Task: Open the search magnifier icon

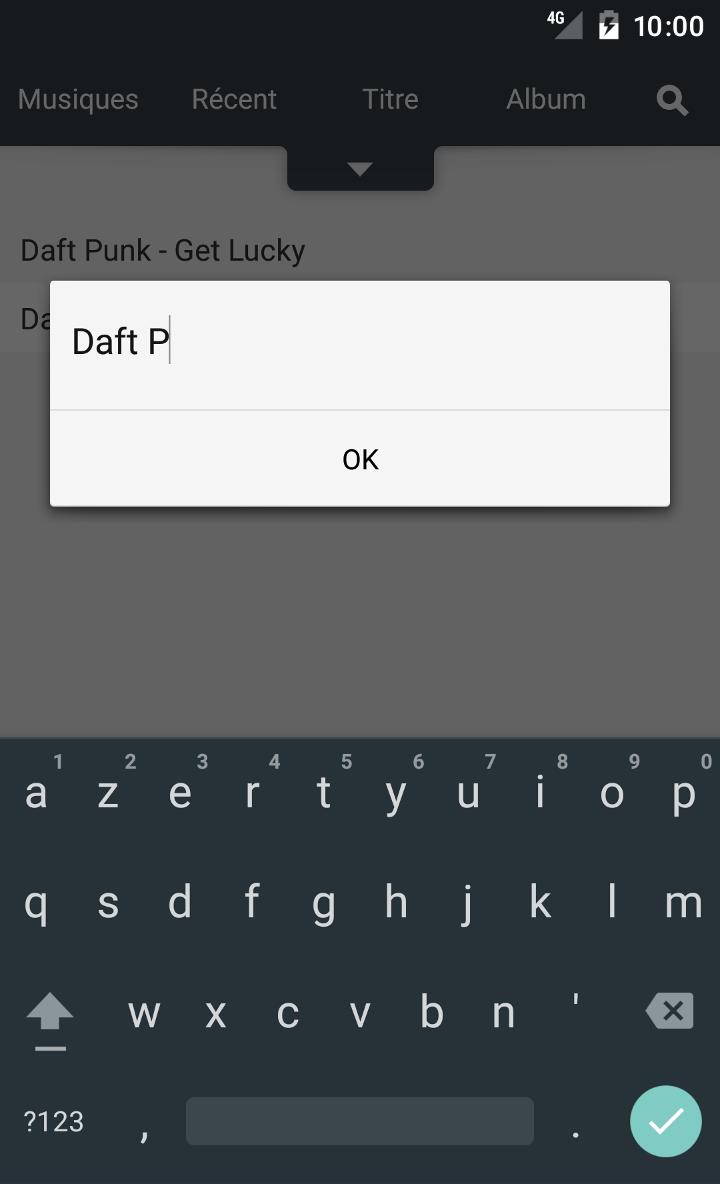Action: click(x=672, y=100)
